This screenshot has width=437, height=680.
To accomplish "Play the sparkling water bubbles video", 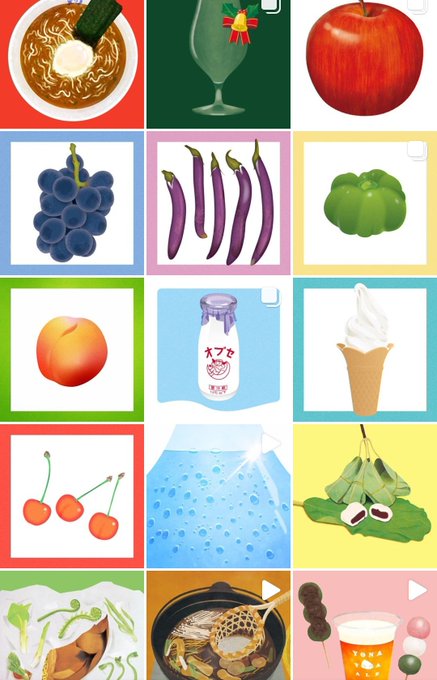I will pos(218,496).
